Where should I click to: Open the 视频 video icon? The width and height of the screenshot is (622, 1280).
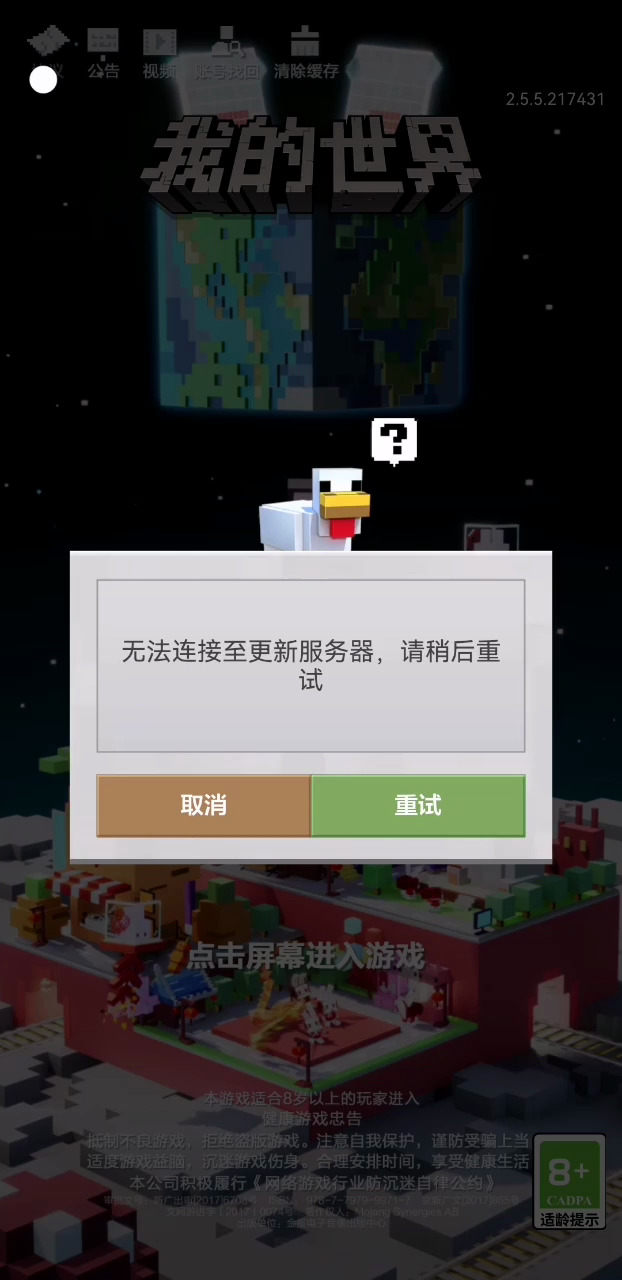pos(159,54)
